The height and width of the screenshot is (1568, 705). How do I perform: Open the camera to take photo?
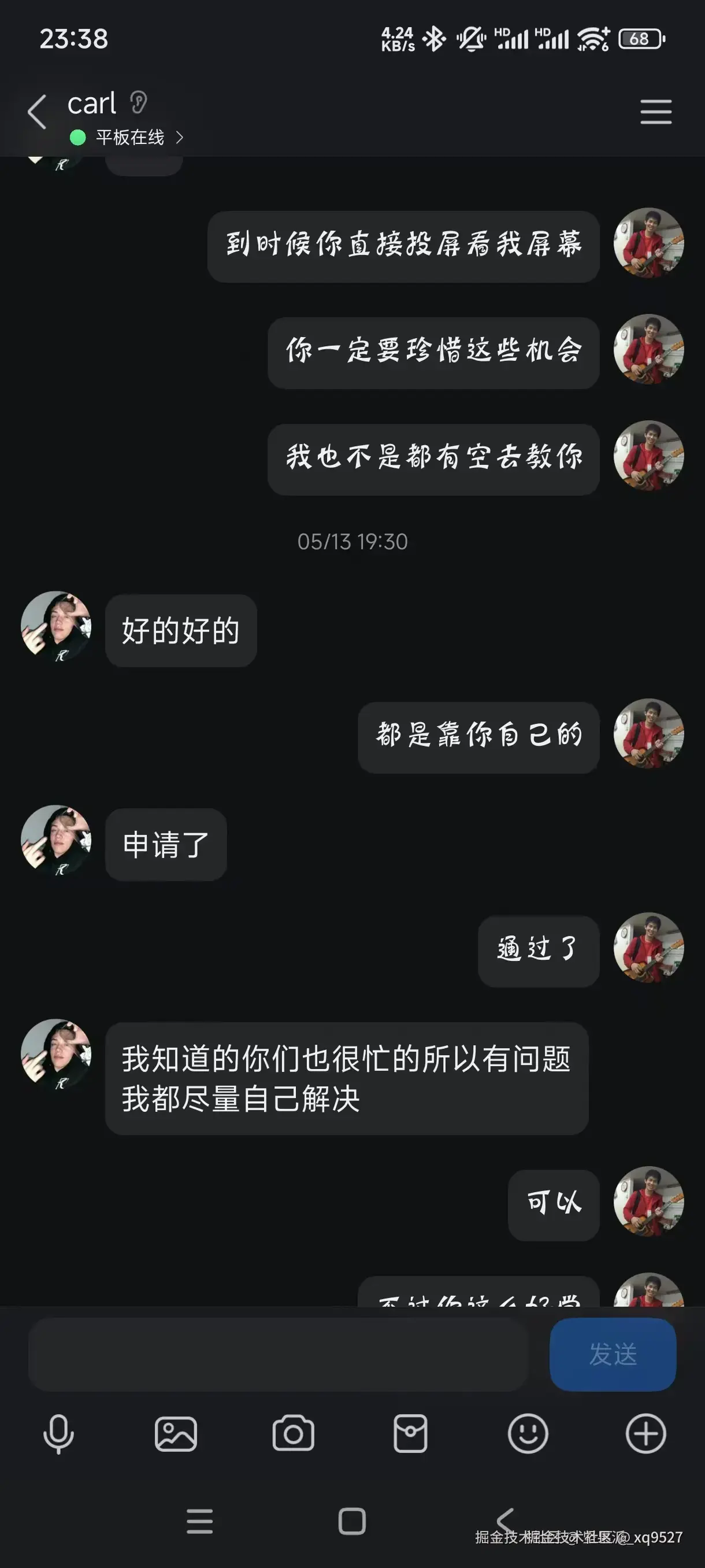tap(293, 1433)
